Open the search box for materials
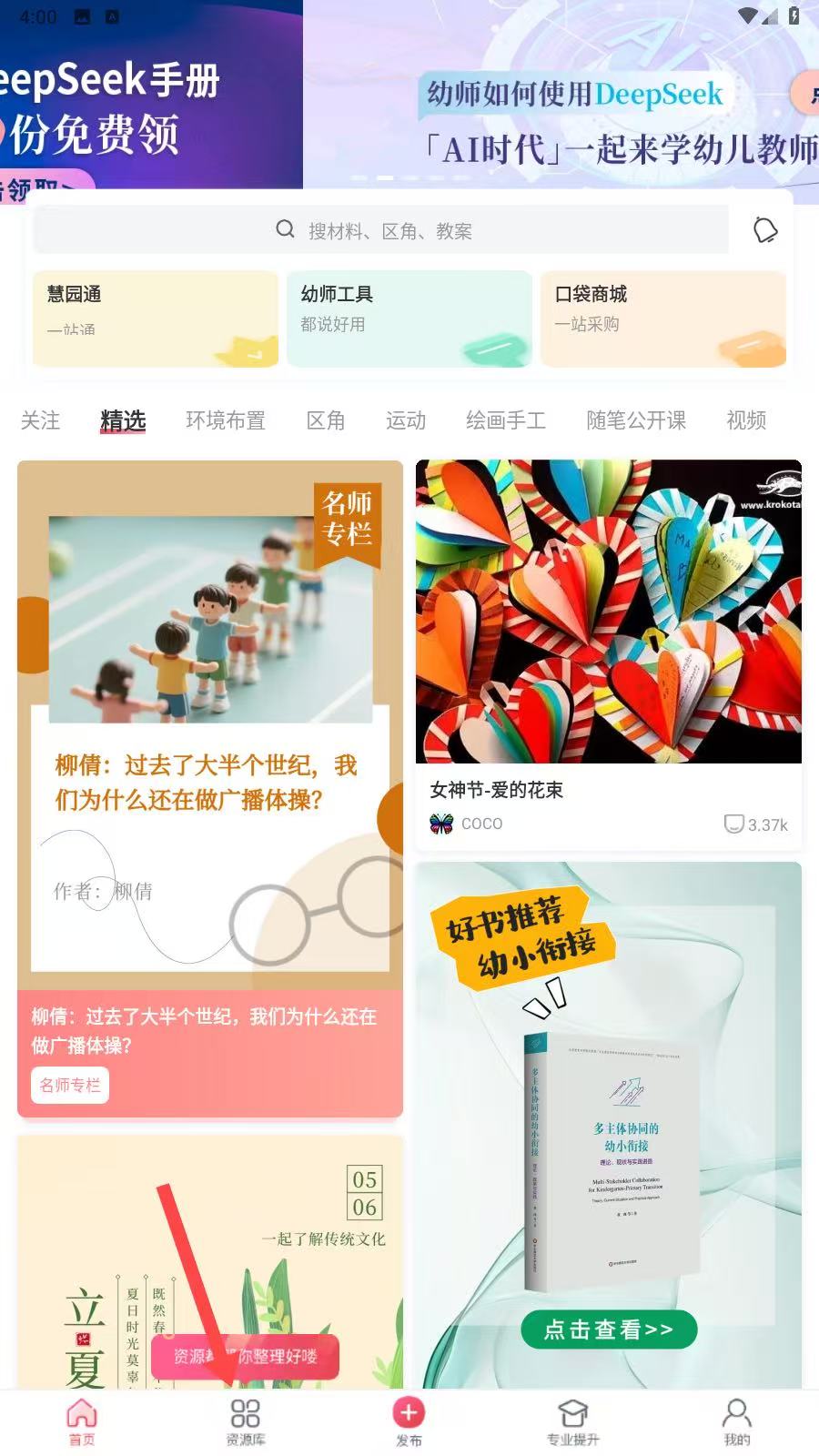 [x=380, y=230]
